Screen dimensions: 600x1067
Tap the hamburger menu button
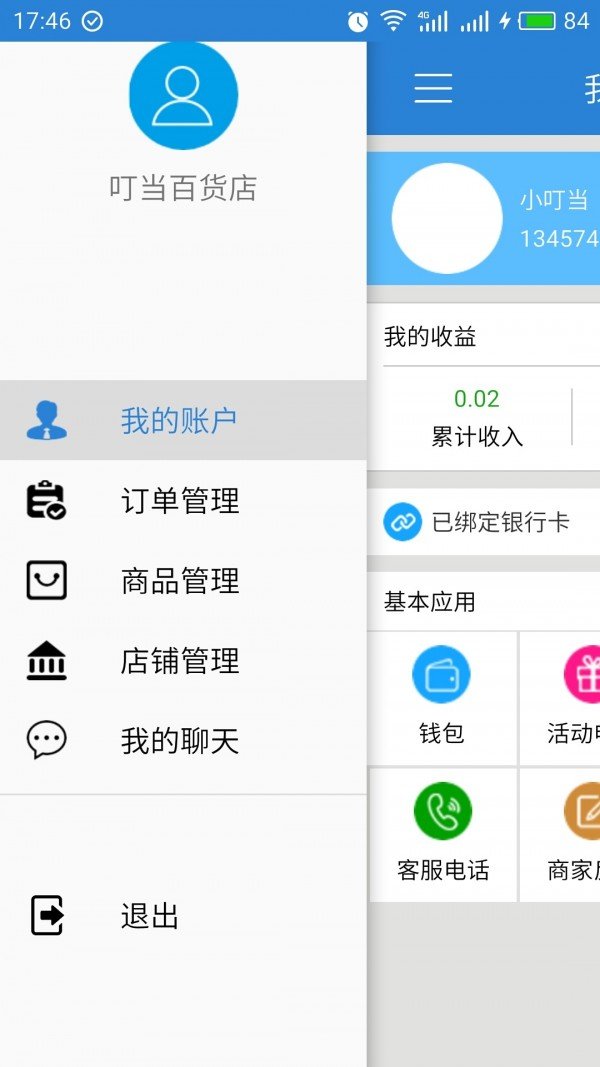click(x=433, y=89)
